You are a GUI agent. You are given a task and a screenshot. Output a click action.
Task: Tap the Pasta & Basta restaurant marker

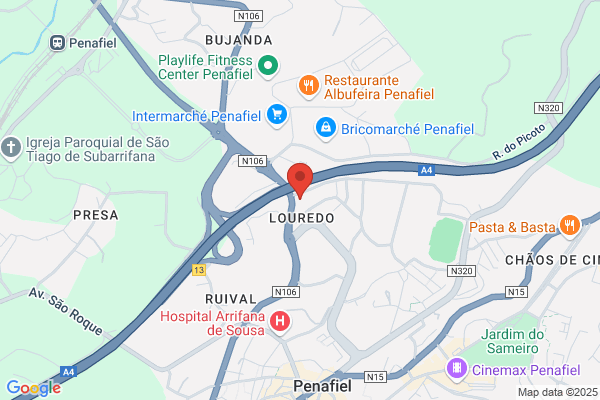(x=569, y=226)
